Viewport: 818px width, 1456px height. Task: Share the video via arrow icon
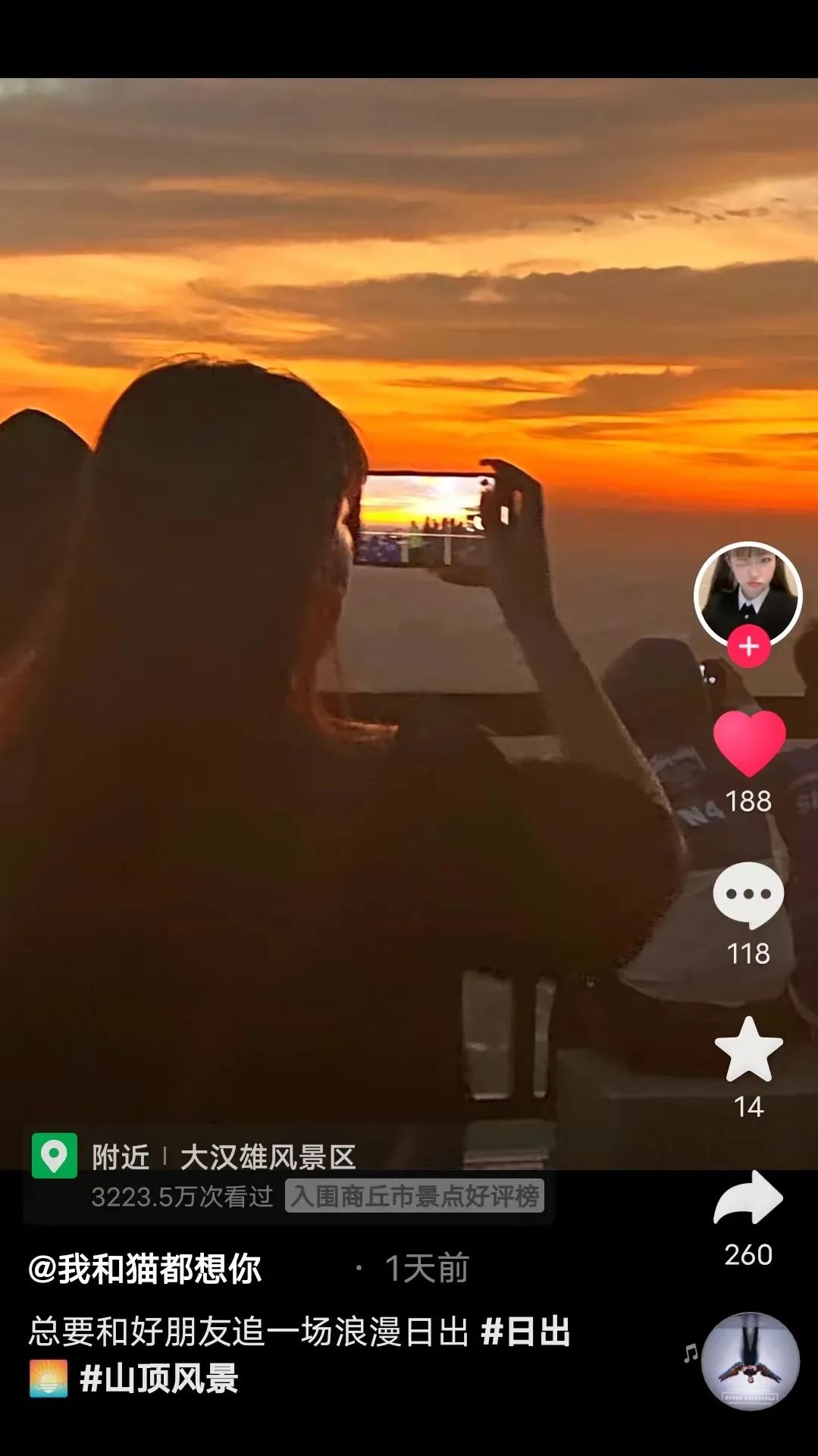[748, 1198]
